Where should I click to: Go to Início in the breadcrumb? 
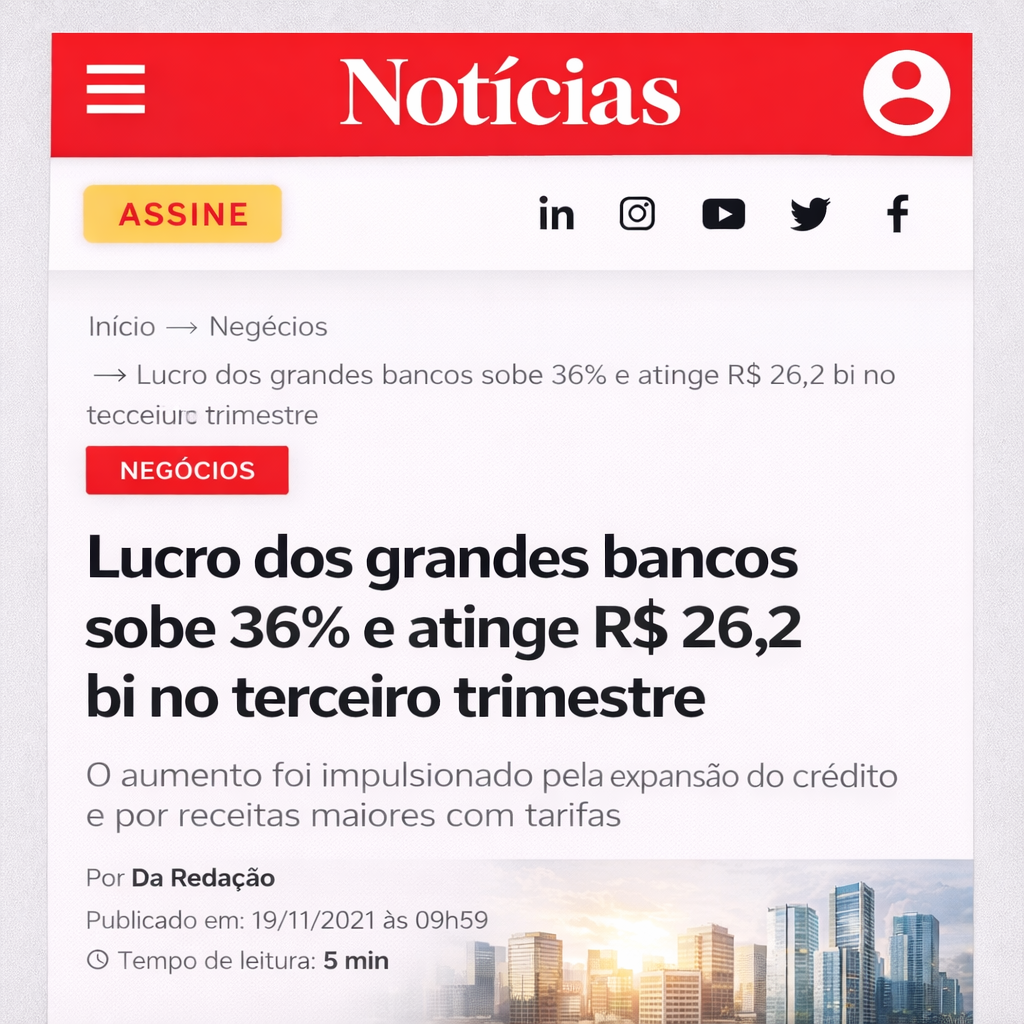coord(122,327)
